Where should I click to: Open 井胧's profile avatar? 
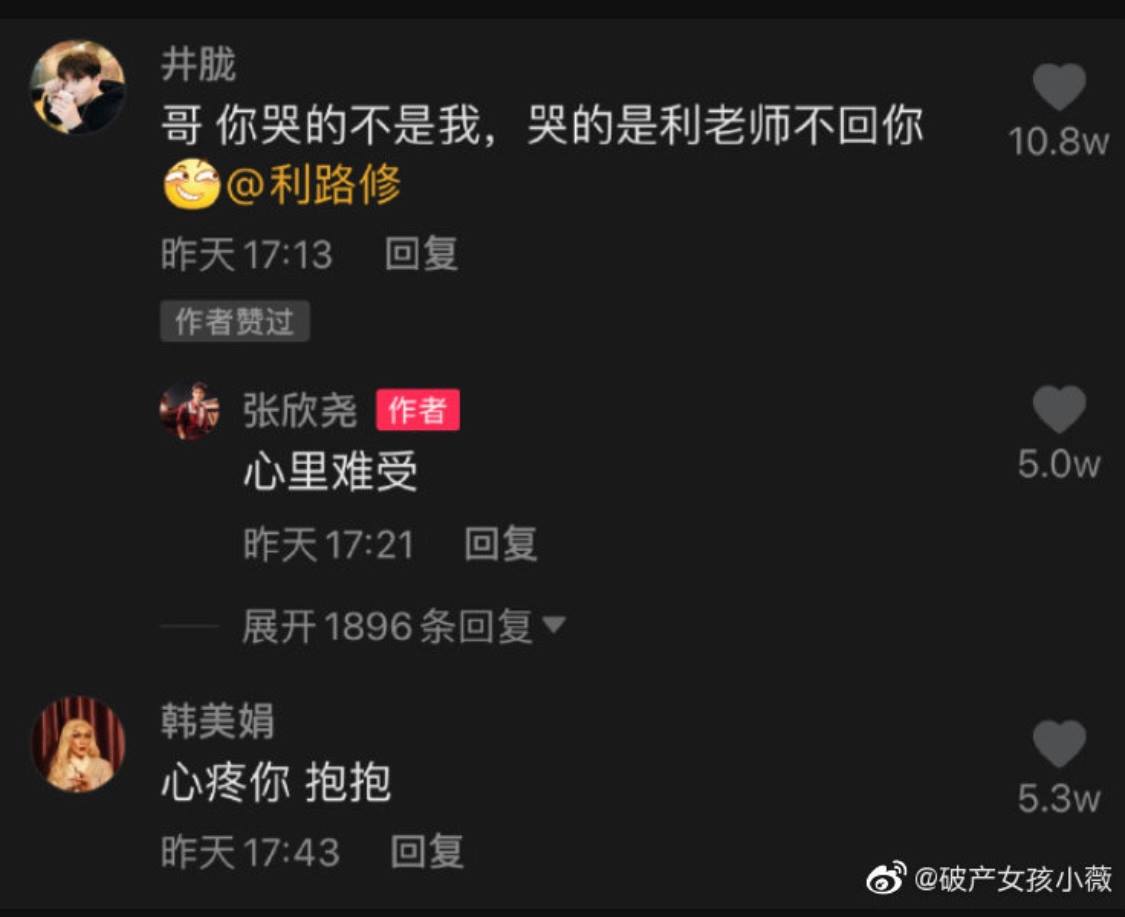click(x=78, y=87)
